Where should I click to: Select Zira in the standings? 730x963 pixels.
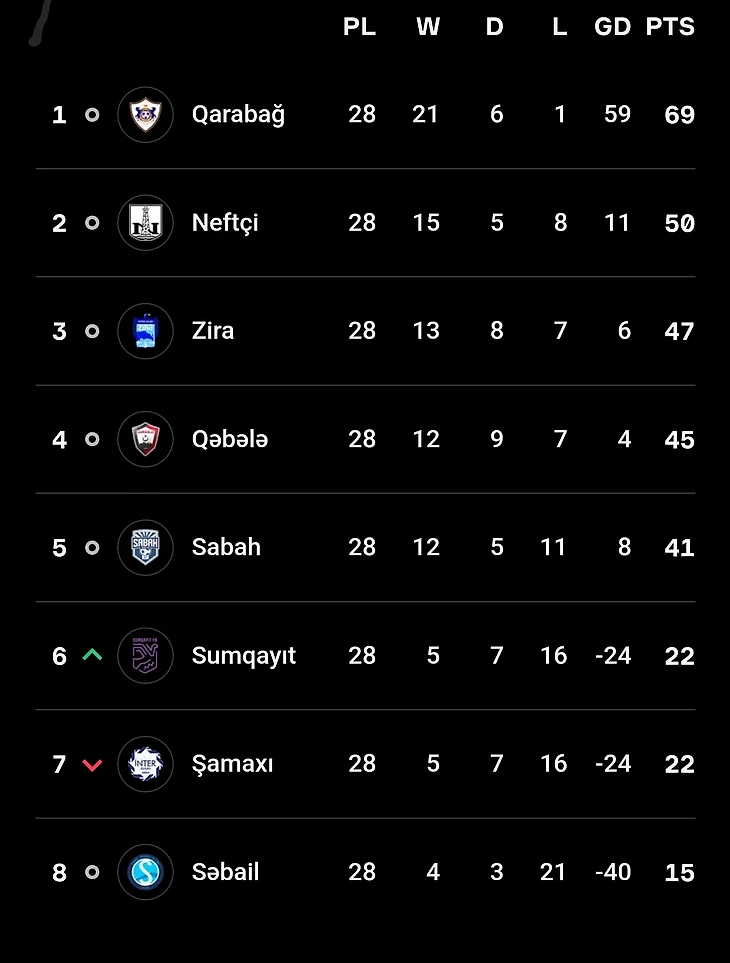(213, 331)
